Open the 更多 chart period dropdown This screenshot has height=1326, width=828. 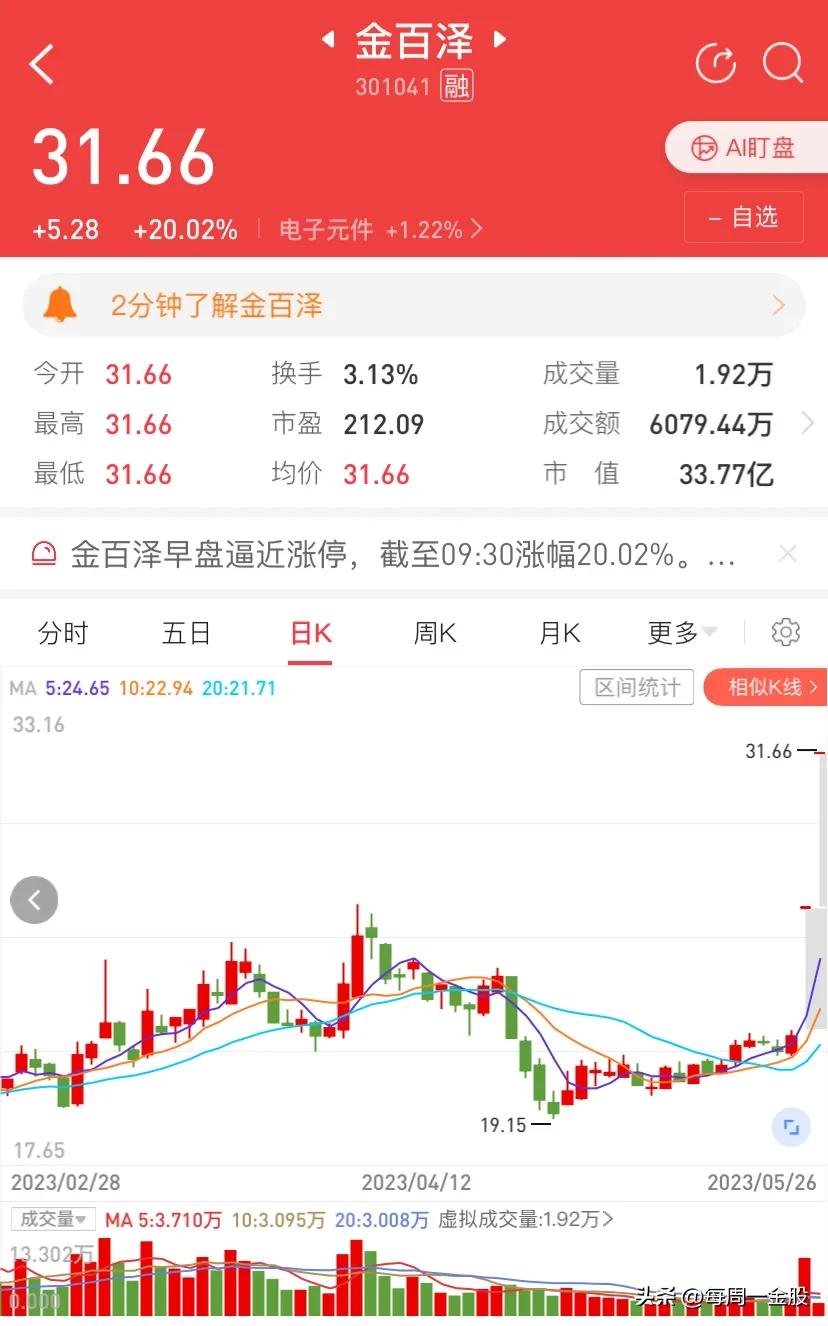[681, 632]
